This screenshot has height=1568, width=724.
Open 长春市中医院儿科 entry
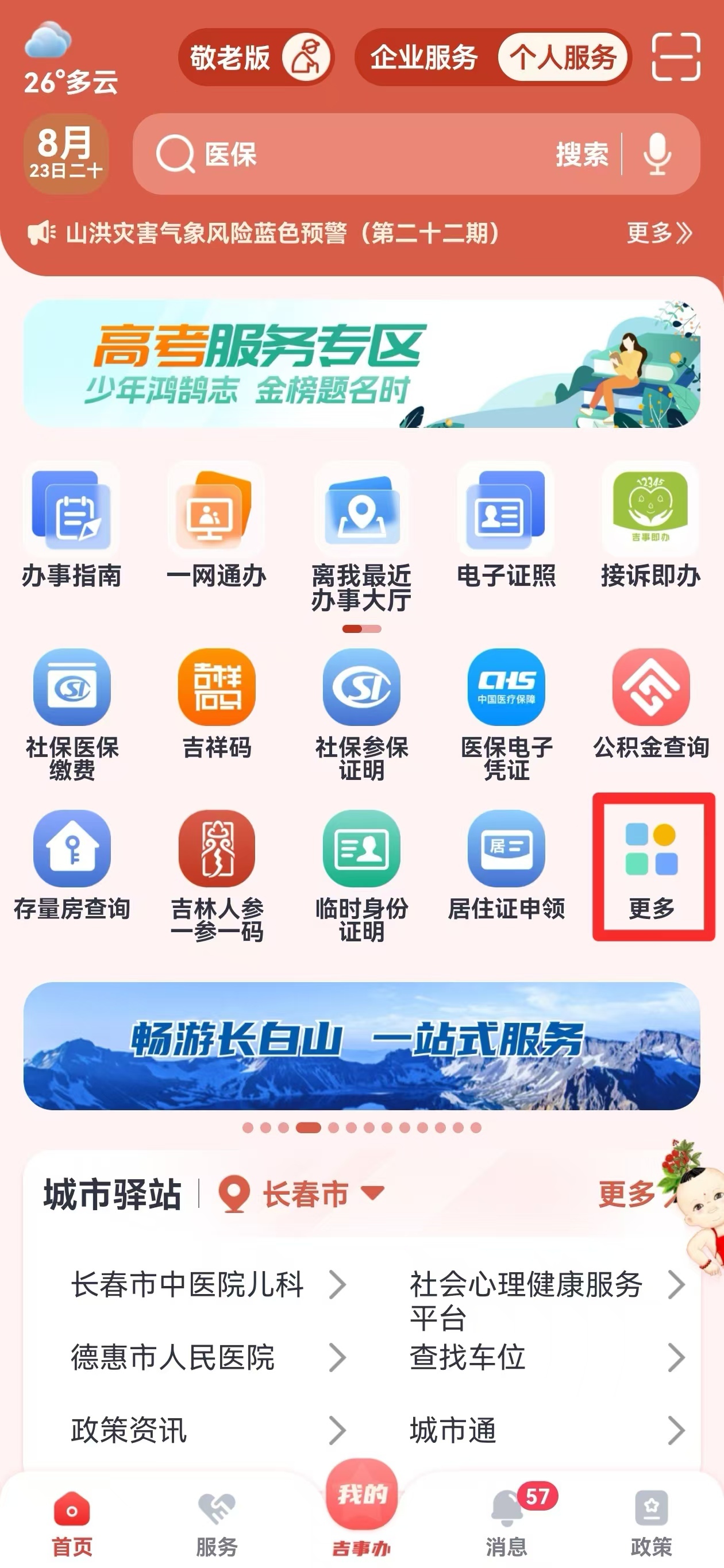(x=207, y=1284)
